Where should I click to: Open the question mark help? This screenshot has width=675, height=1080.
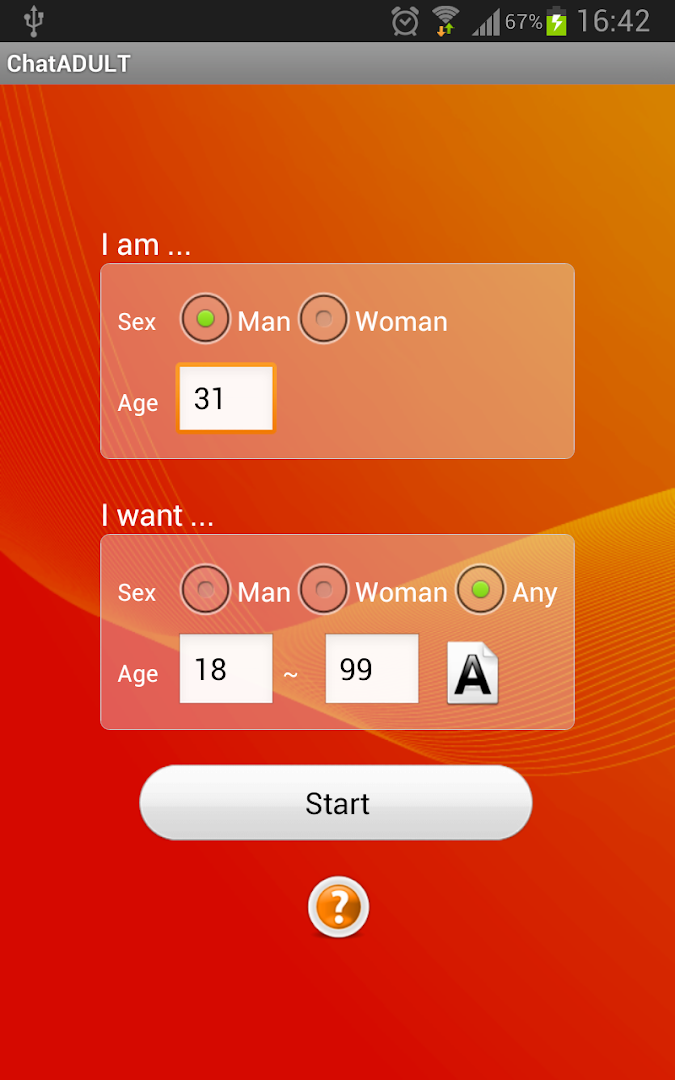pyautogui.click(x=338, y=908)
